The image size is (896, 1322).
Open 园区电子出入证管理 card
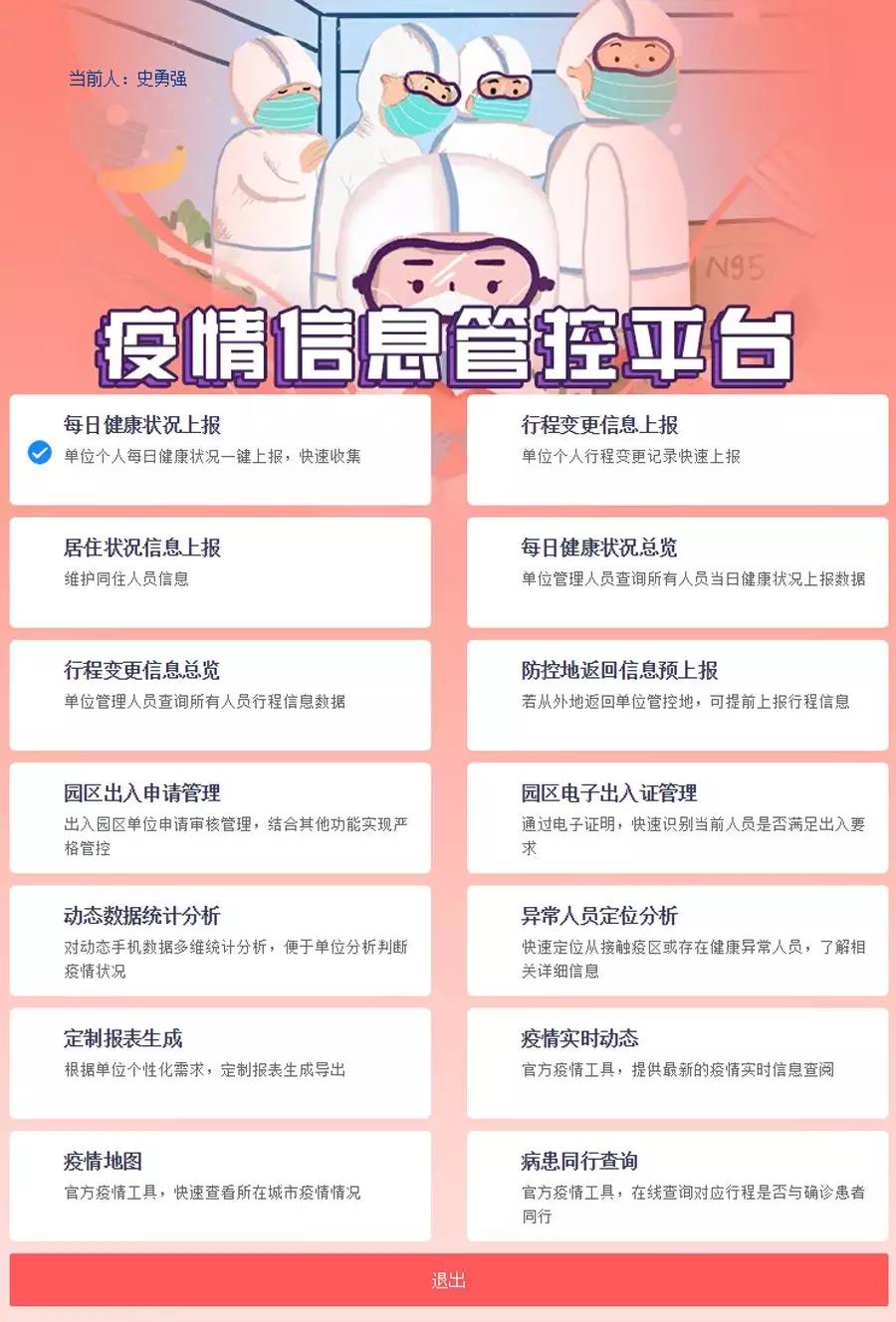677,817
